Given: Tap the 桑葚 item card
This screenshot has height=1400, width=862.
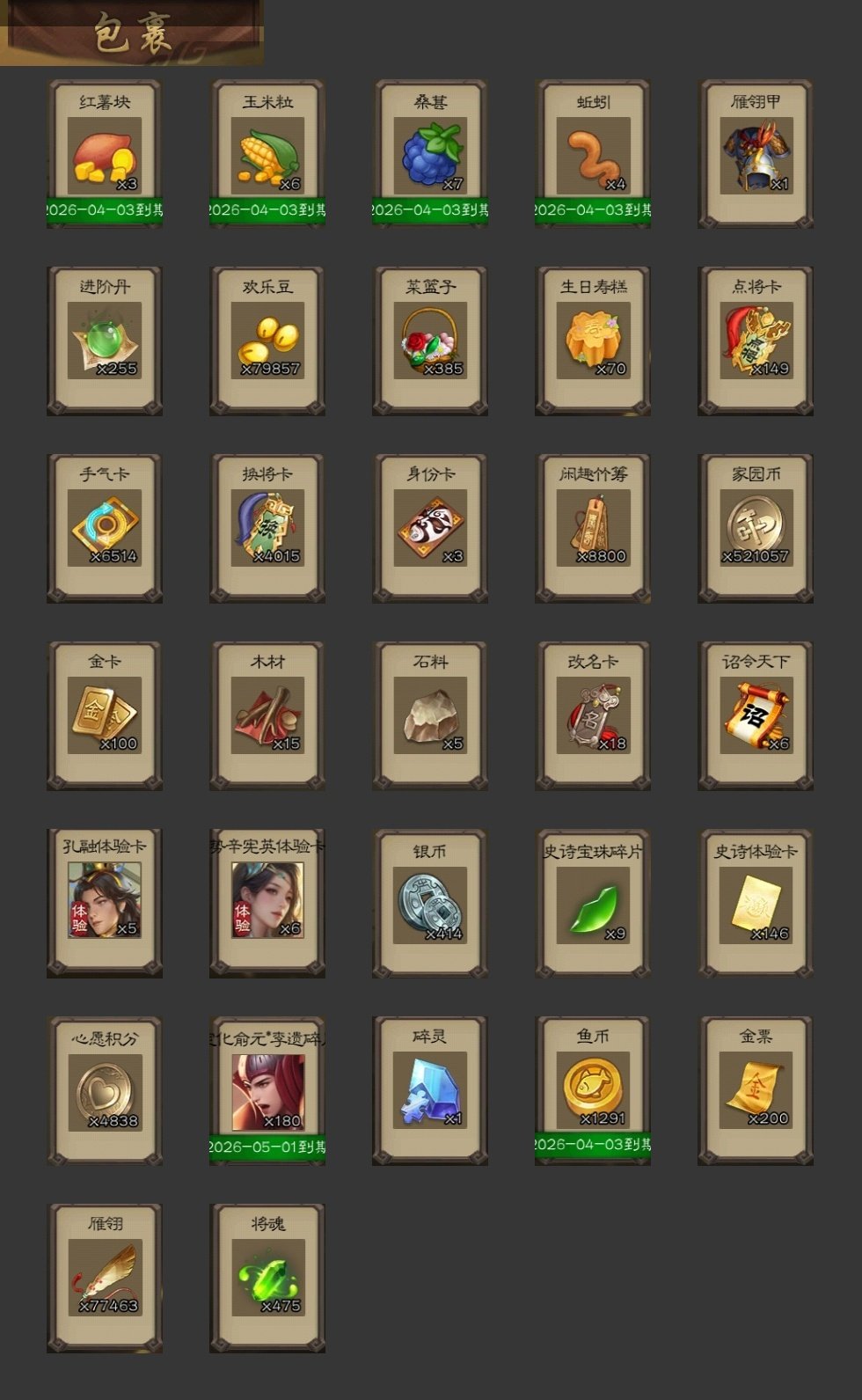Looking at the screenshot, I should tap(430, 155).
